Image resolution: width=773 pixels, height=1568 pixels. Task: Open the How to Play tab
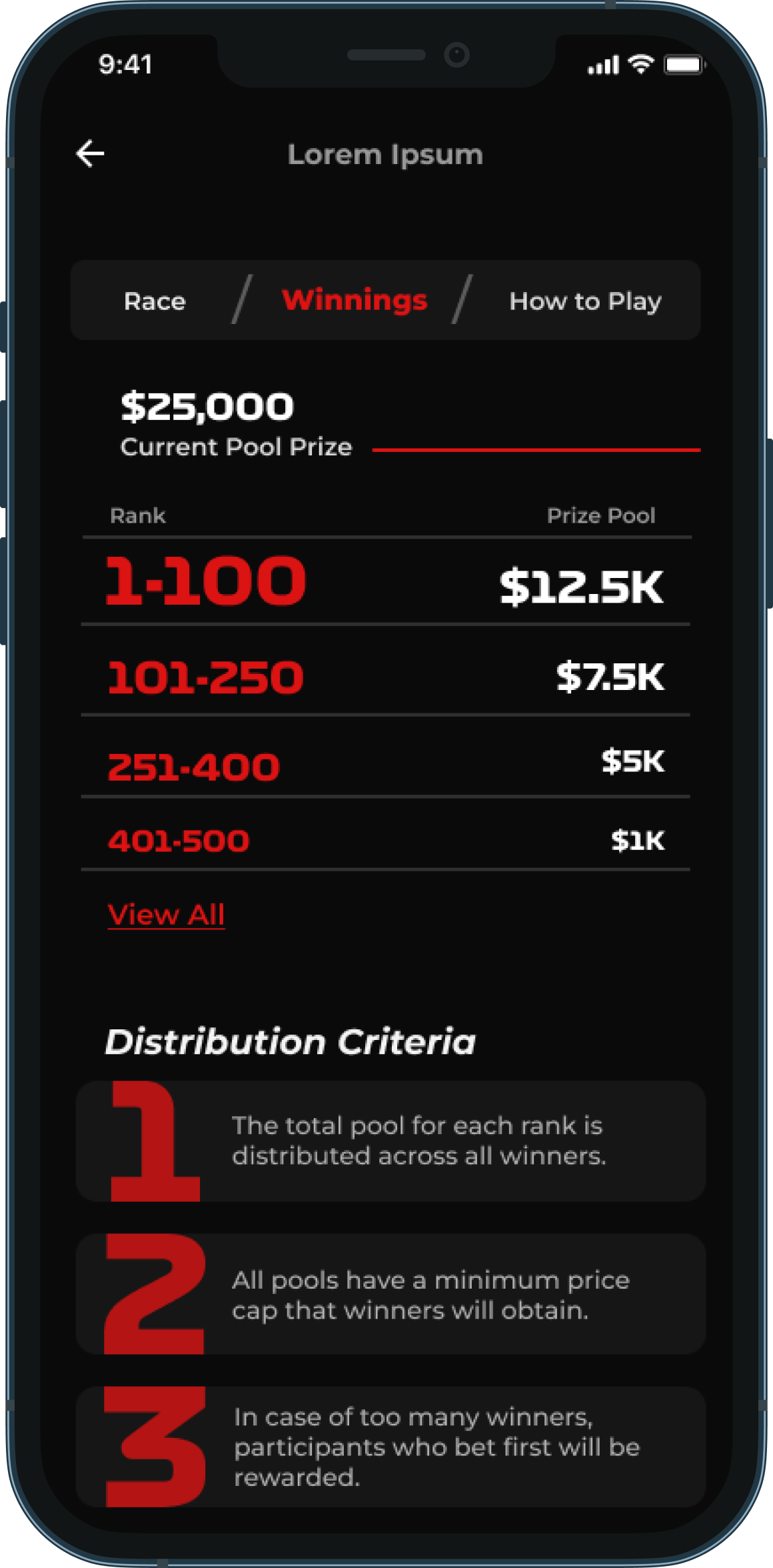(x=585, y=302)
